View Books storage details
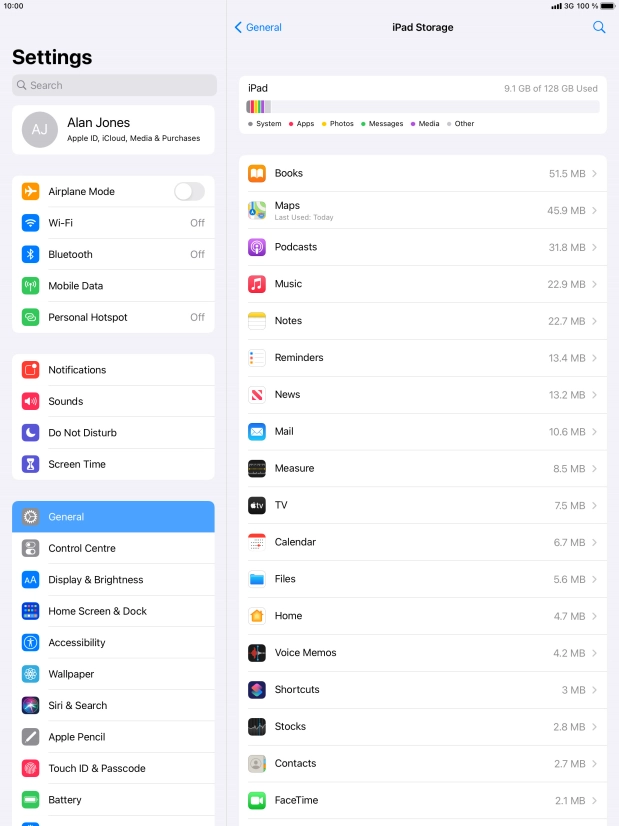Image resolution: width=619 pixels, height=826 pixels. pos(422,173)
